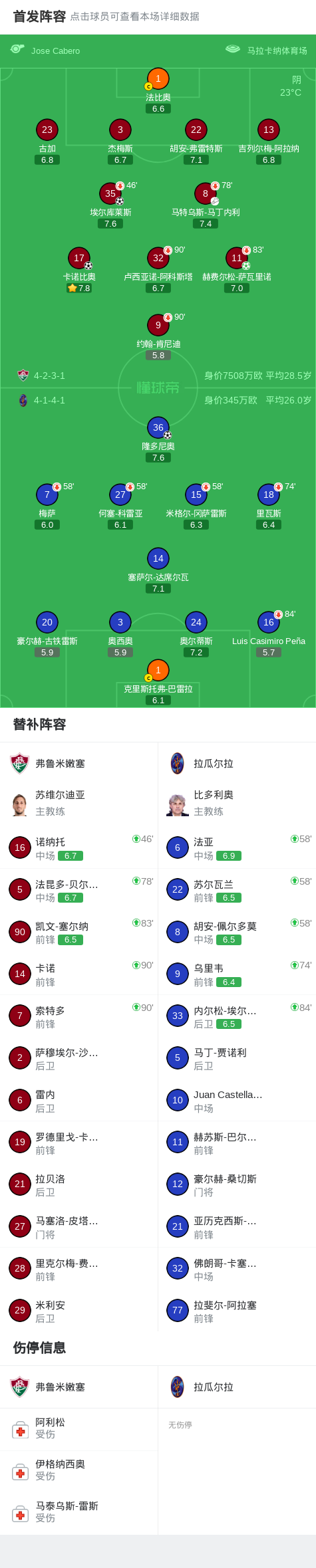Open substitute 诺纳托 number 16 row
Image resolution: width=316 pixels, height=1568 pixels.
pyautogui.click(x=79, y=847)
